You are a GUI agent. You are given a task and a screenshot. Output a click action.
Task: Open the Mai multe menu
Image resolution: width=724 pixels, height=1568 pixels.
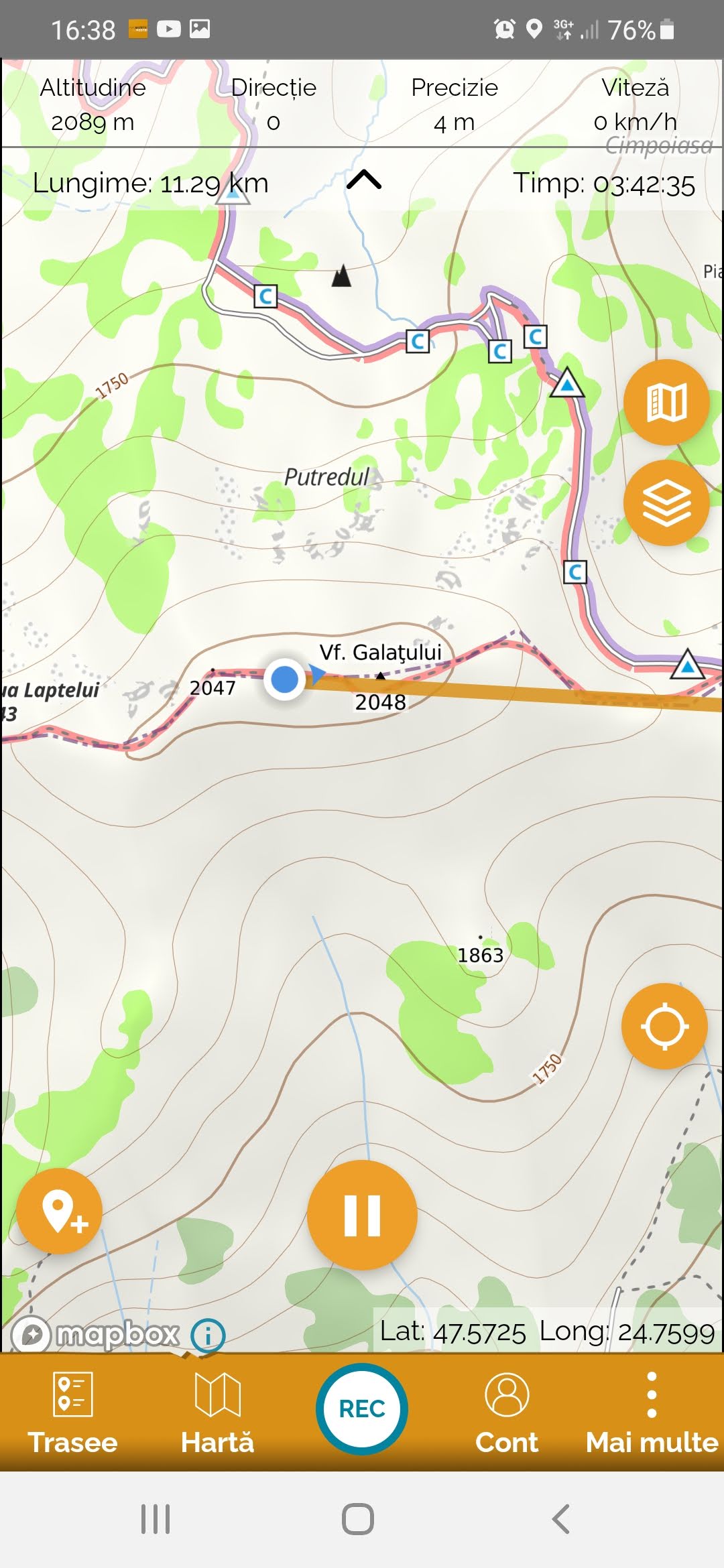coord(652,1413)
